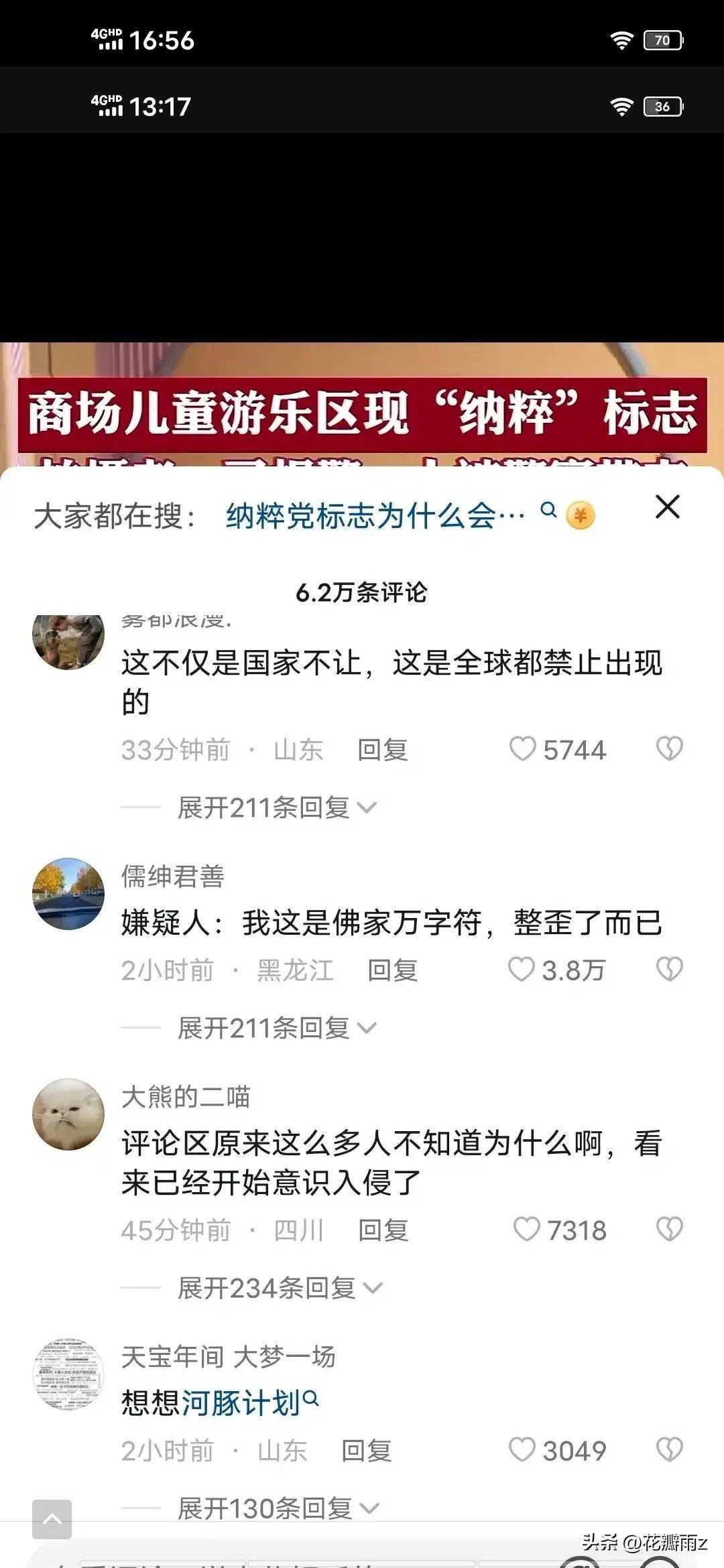Open 大熊的二喵's profile avatar
The image size is (724, 1568).
[x=68, y=1114]
